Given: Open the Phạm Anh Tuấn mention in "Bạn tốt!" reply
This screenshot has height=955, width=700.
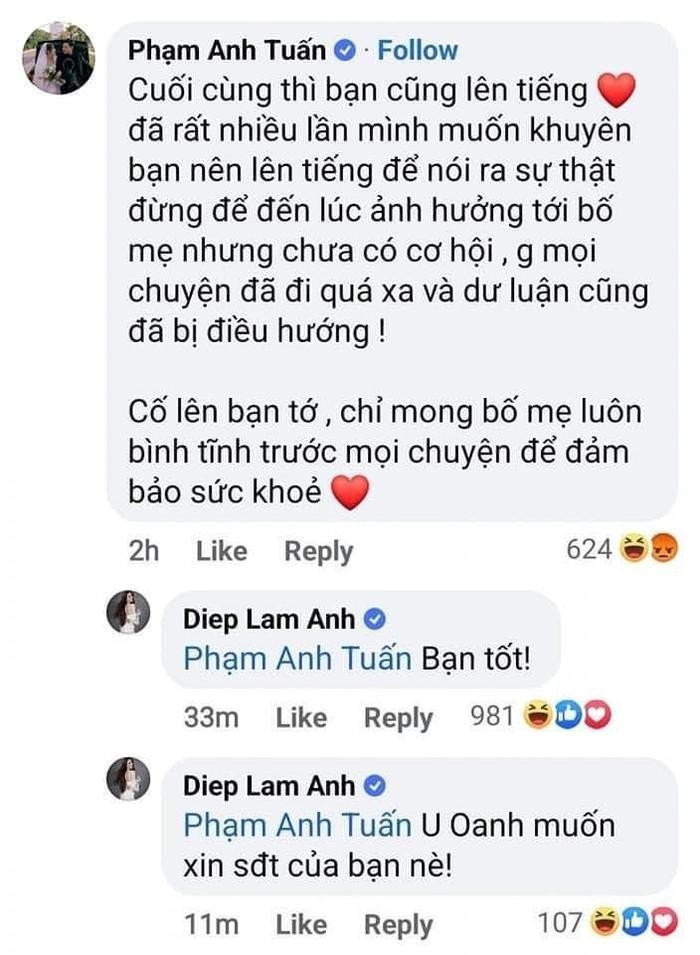Looking at the screenshot, I should point(297,660).
